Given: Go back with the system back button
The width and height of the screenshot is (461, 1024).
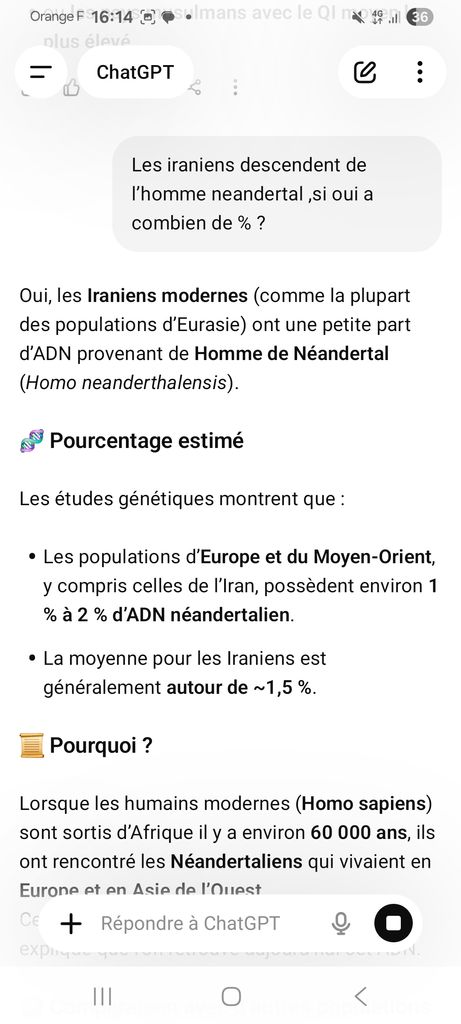Looking at the screenshot, I should pyautogui.click(x=360, y=997).
